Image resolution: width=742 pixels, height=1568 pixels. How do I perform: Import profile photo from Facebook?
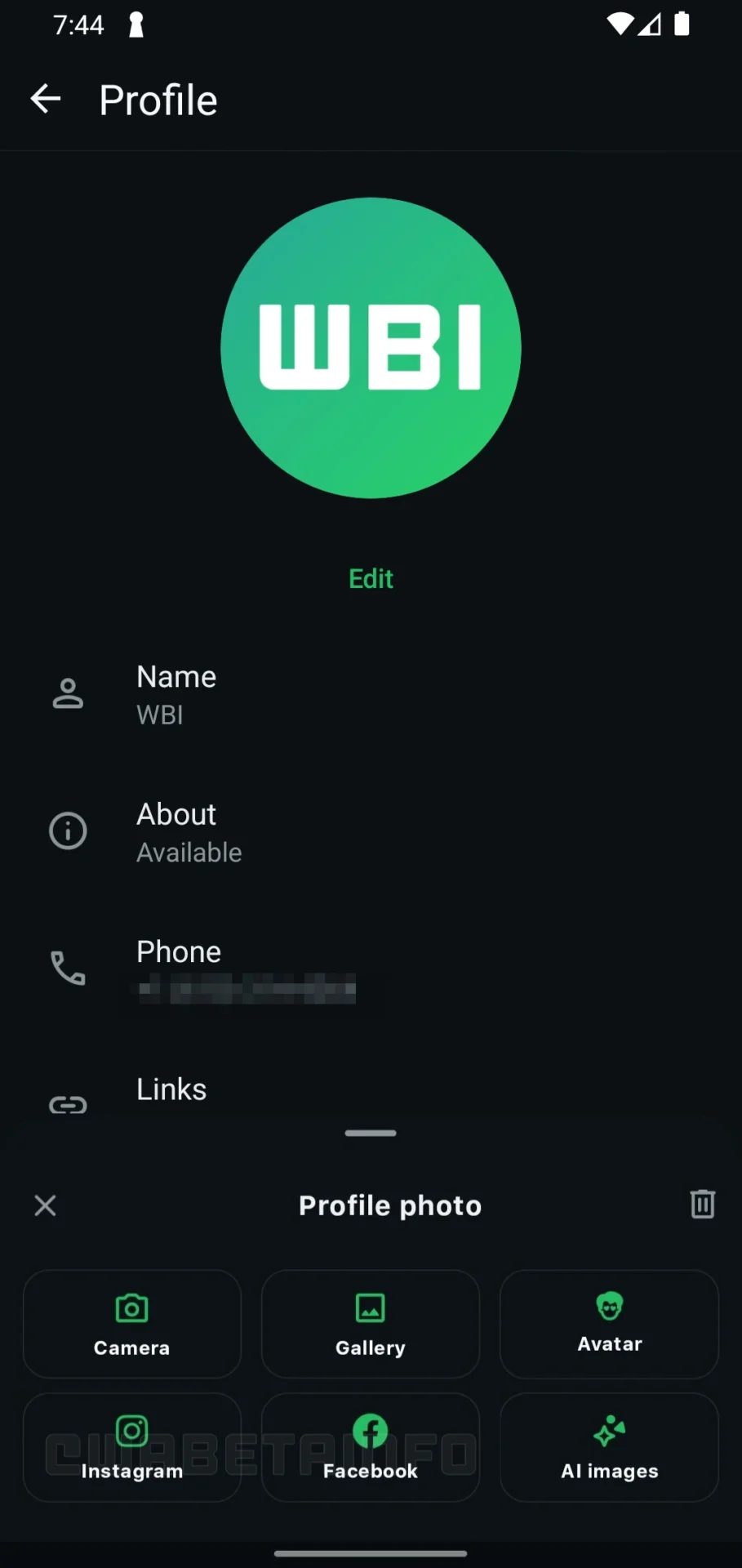(370, 1448)
